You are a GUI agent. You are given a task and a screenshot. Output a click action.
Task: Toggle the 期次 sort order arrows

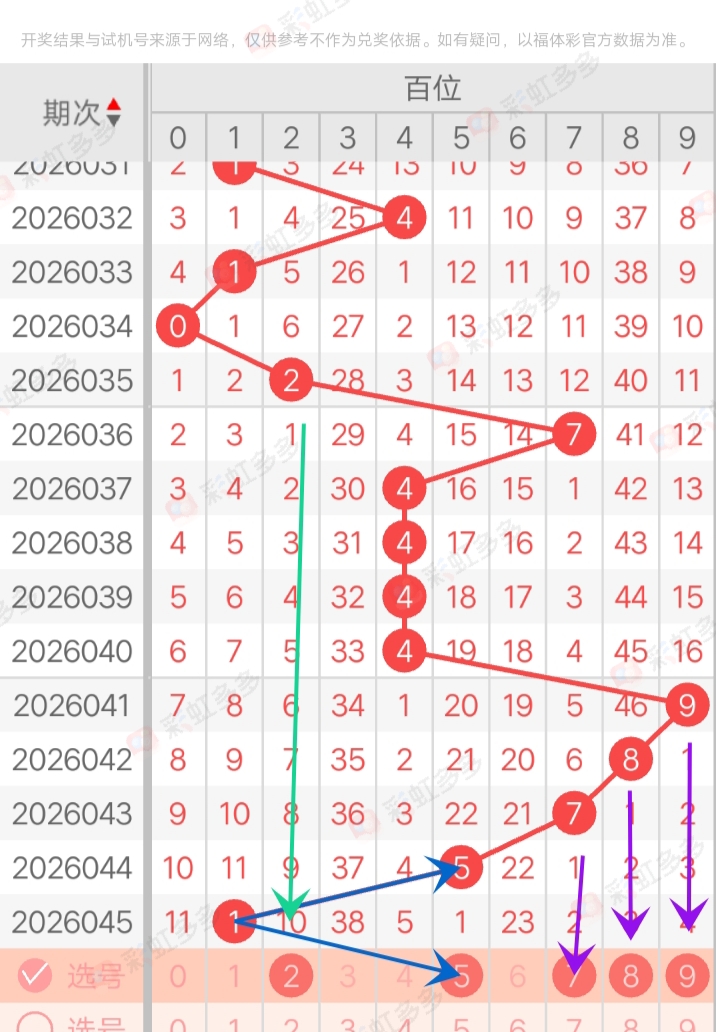pyautogui.click(x=113, y=112)
